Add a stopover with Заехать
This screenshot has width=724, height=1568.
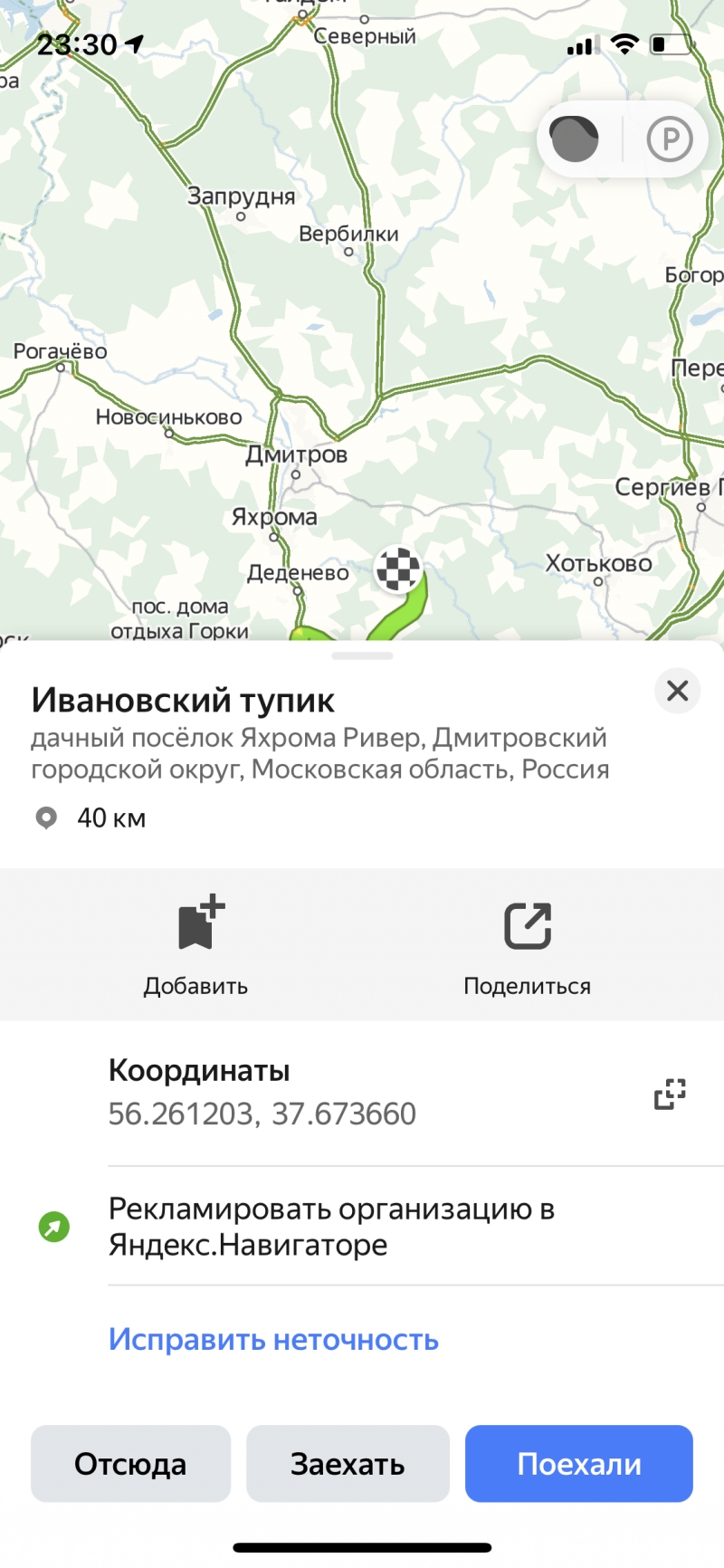[348, 1463]
